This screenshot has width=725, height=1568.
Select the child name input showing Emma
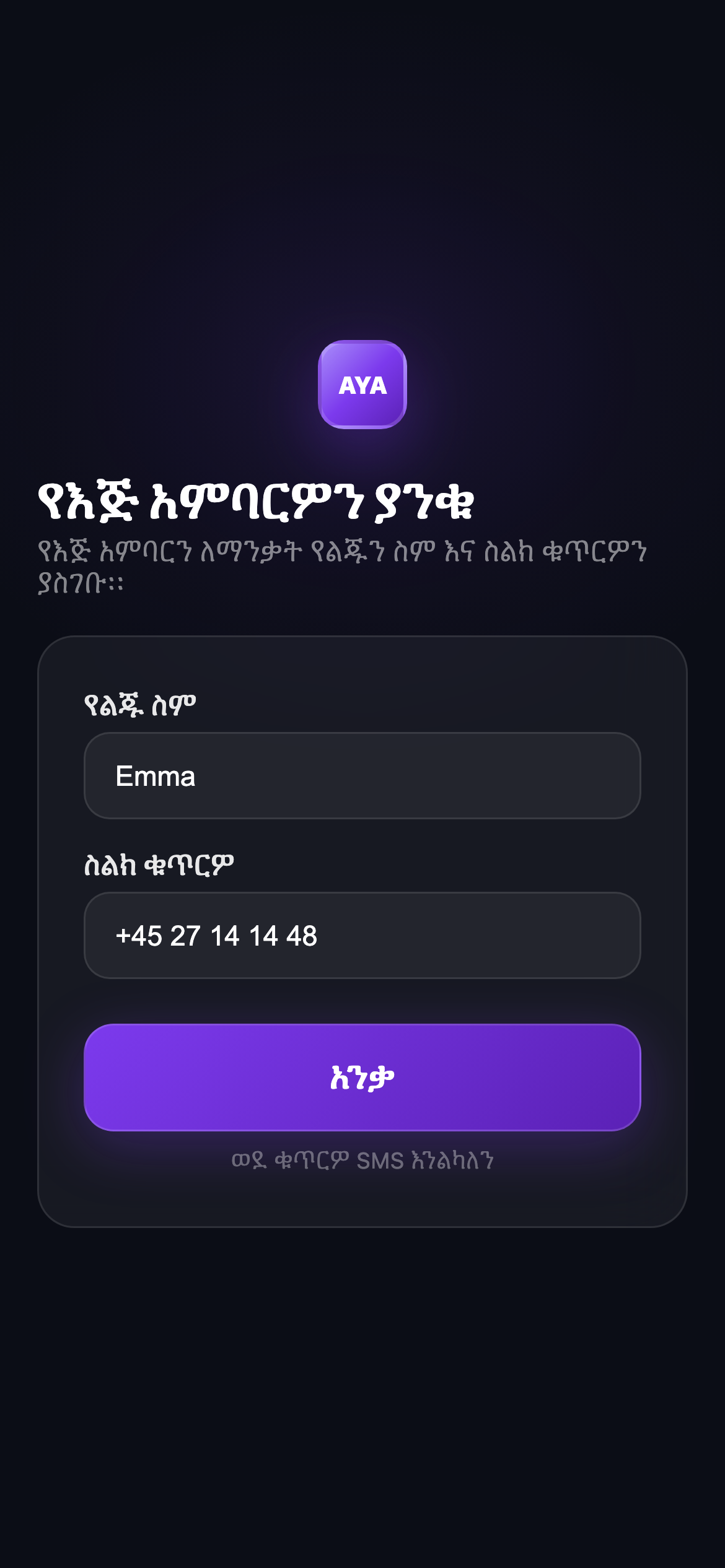[x=362, y=775]
